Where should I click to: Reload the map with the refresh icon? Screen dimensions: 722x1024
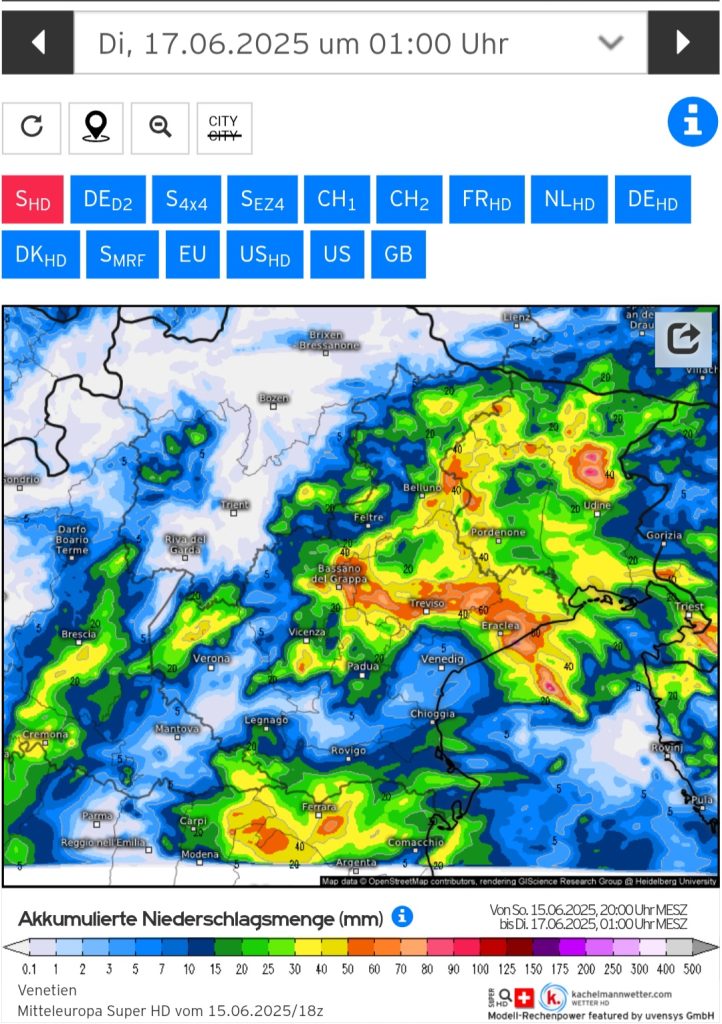tap(31, 127)
